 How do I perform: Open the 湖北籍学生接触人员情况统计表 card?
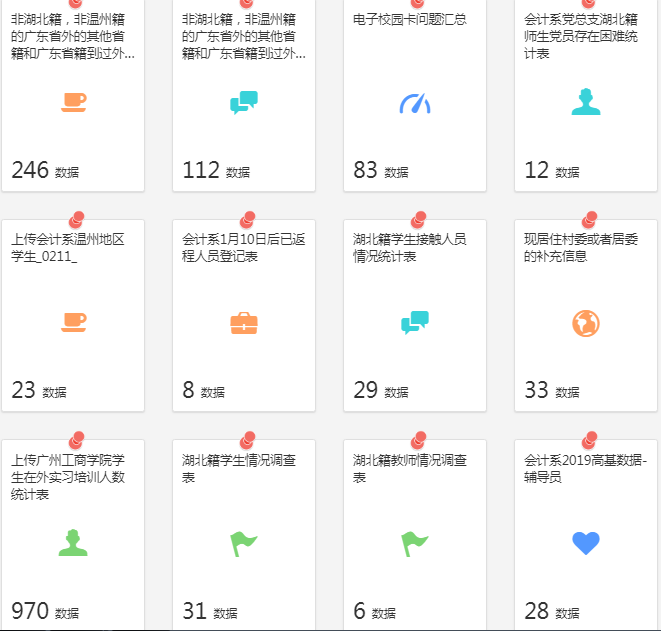tap(415, 320)
